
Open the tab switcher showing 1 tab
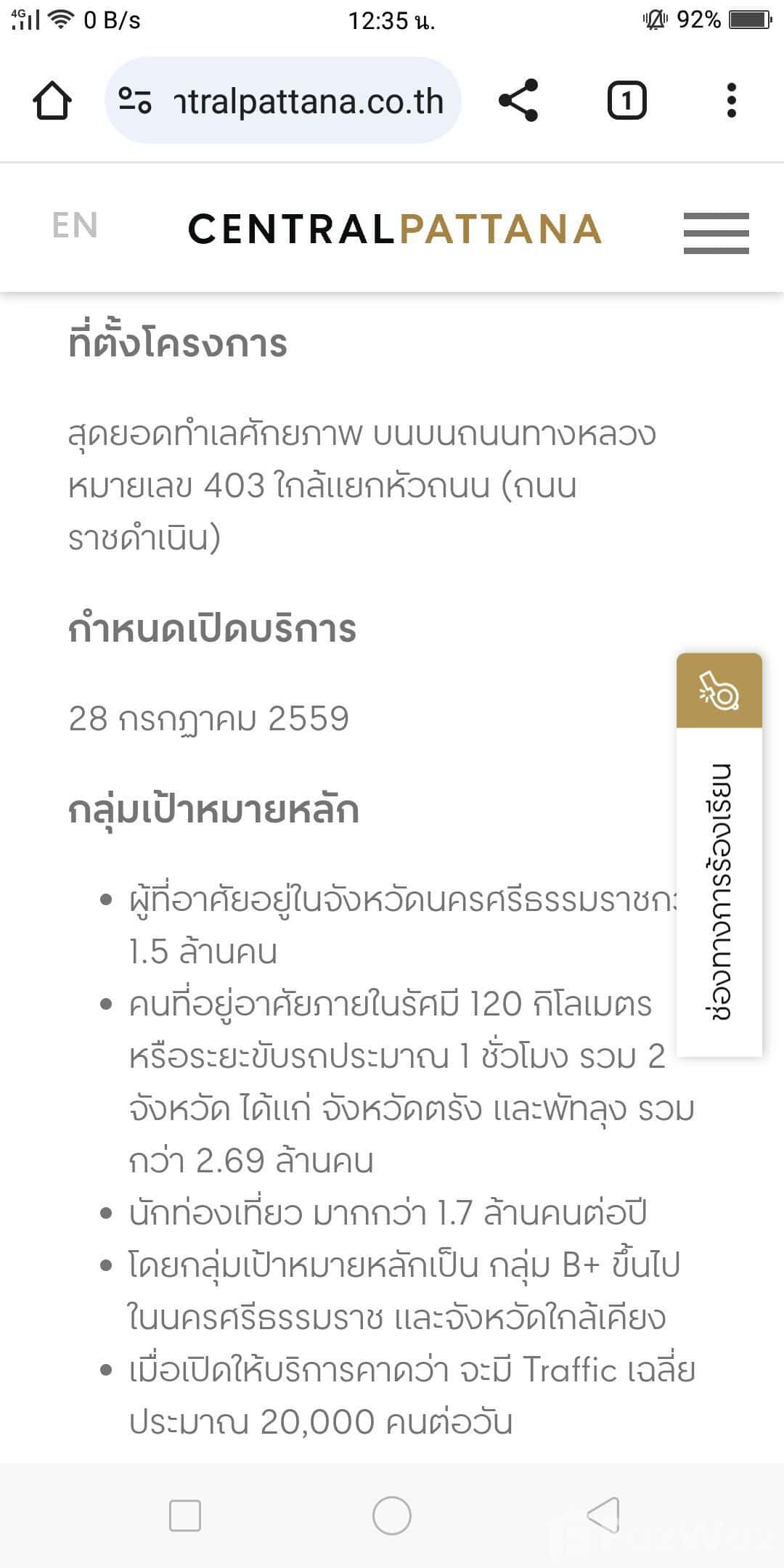pos(626,100)
